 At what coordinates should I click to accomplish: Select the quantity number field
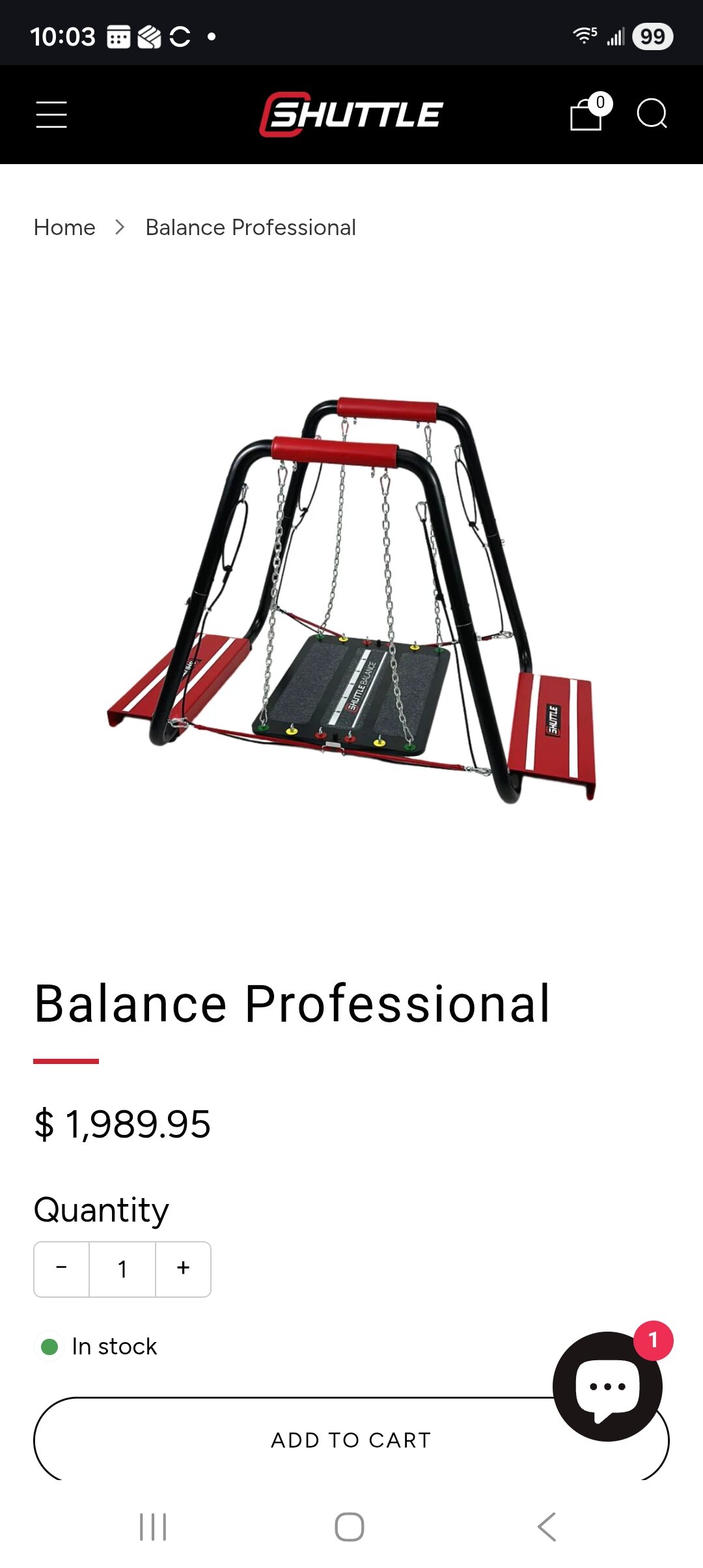(x=122, y=1268)
